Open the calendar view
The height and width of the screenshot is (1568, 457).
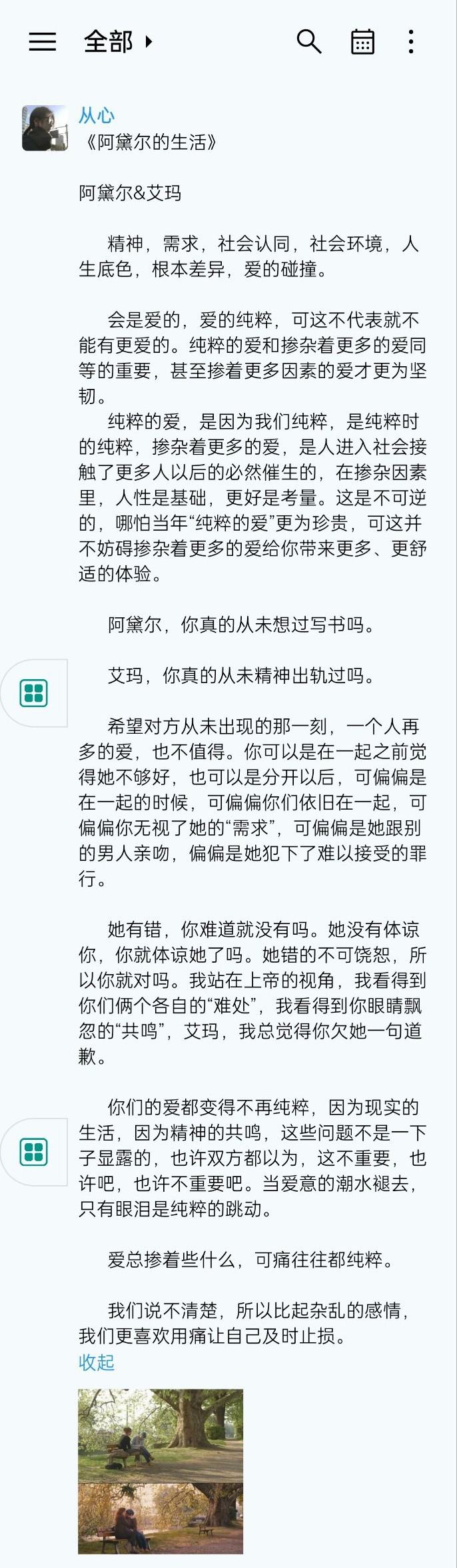pyautogui.click(x=362, y=41)
